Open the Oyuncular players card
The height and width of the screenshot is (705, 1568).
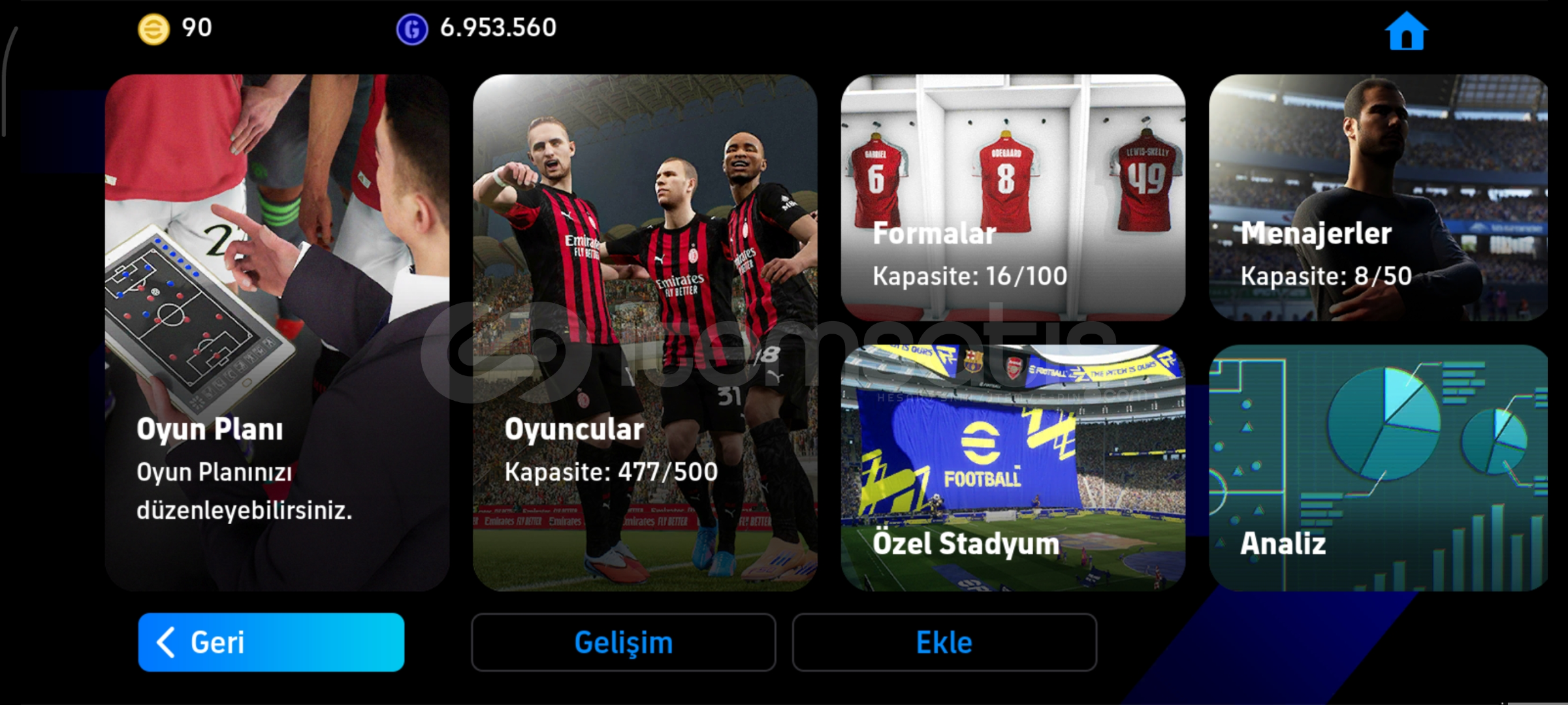[x=645, y=333]
